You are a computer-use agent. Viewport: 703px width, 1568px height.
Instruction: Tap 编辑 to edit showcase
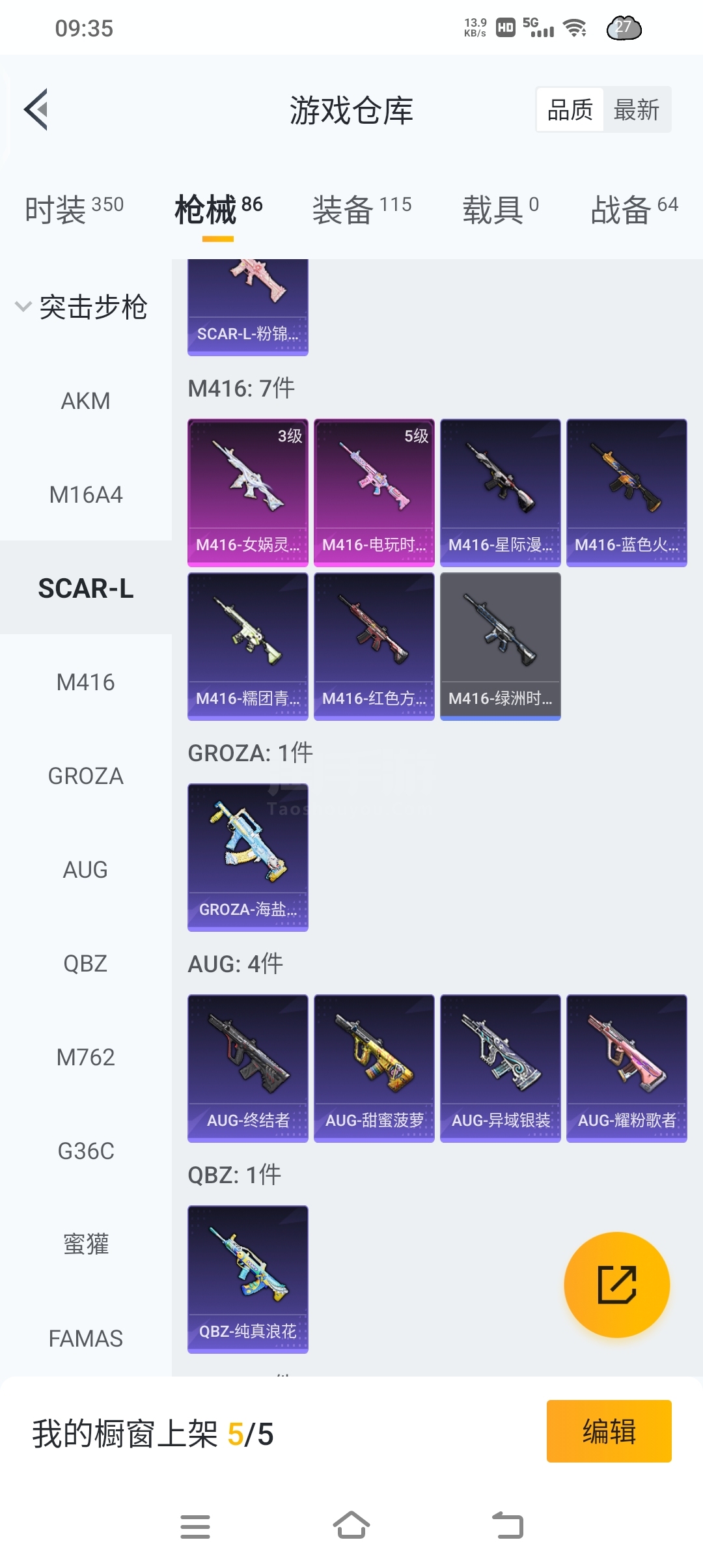click(609, 1431)
